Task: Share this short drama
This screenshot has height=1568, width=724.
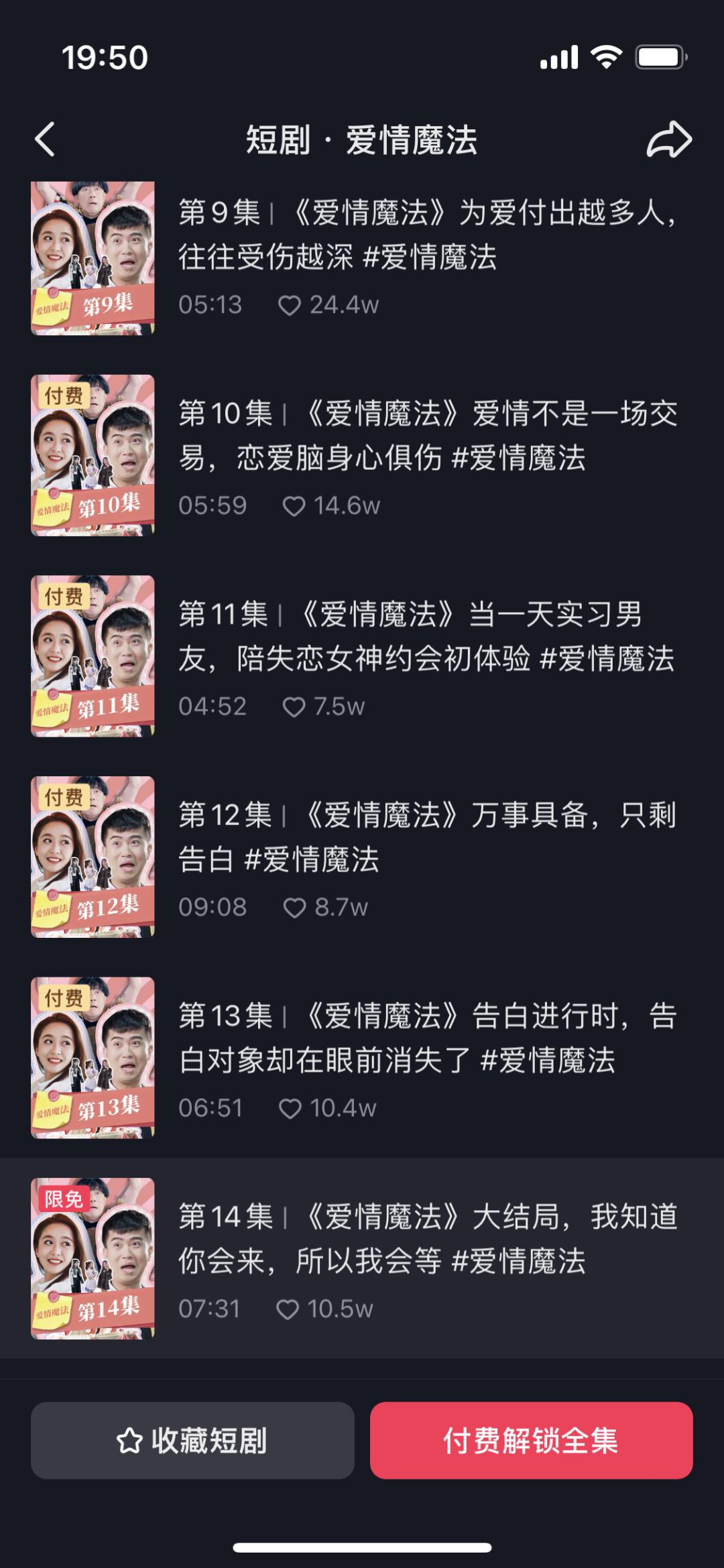Action: click(668, 139)
